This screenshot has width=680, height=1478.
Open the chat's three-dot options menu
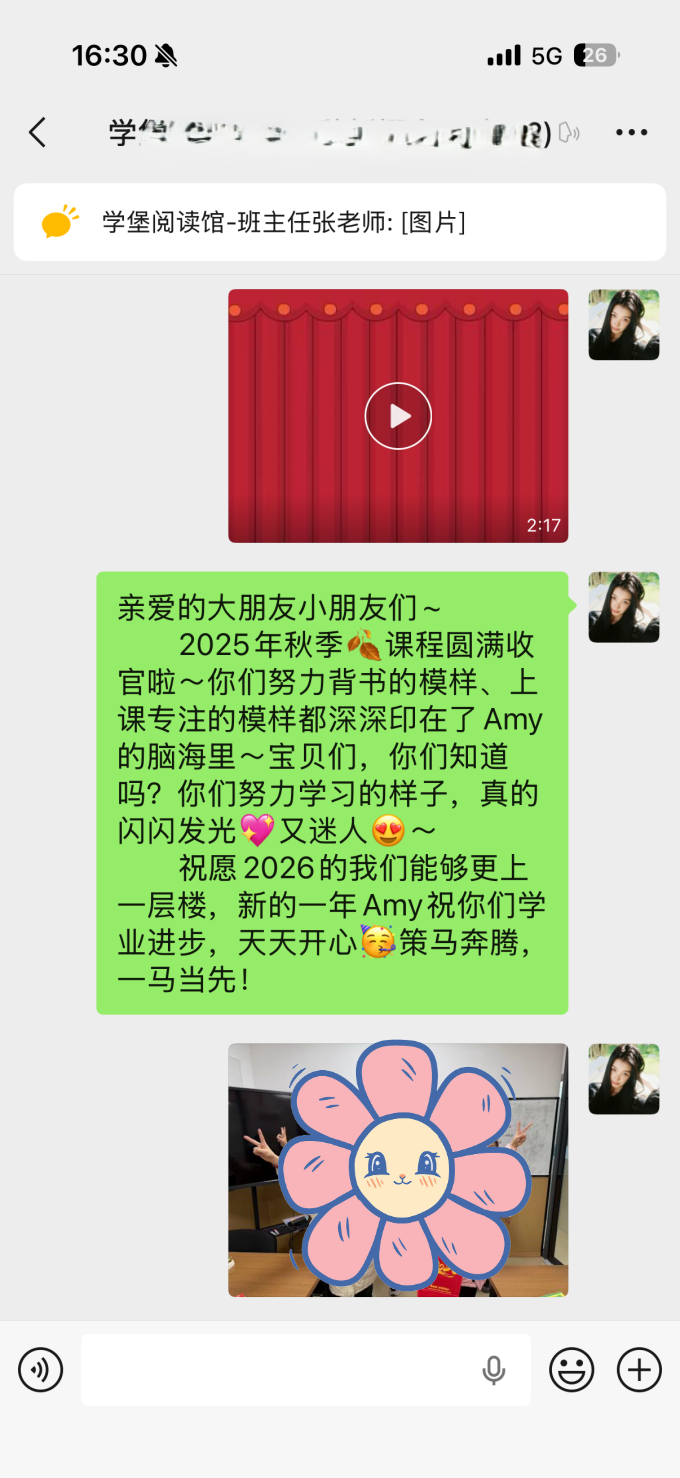pyautogui.click(x=631, y=132)
